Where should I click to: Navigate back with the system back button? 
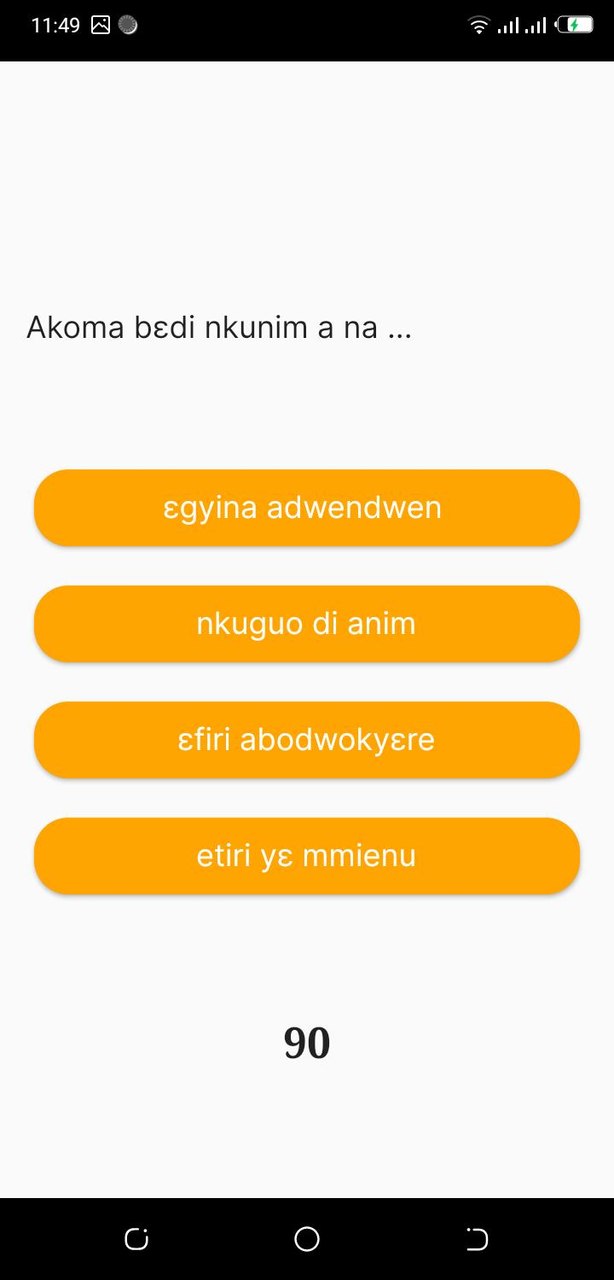477,1240
